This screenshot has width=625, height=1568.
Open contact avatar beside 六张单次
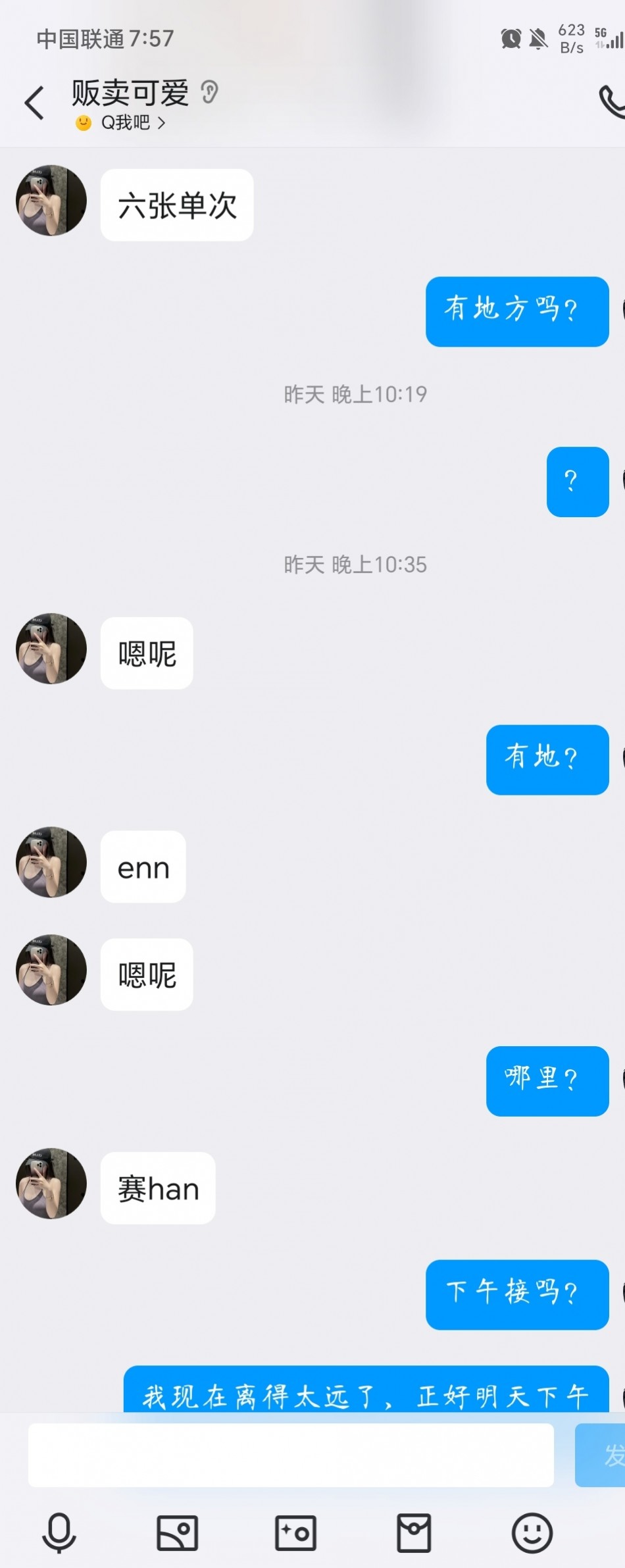click(x=51, y=201)
